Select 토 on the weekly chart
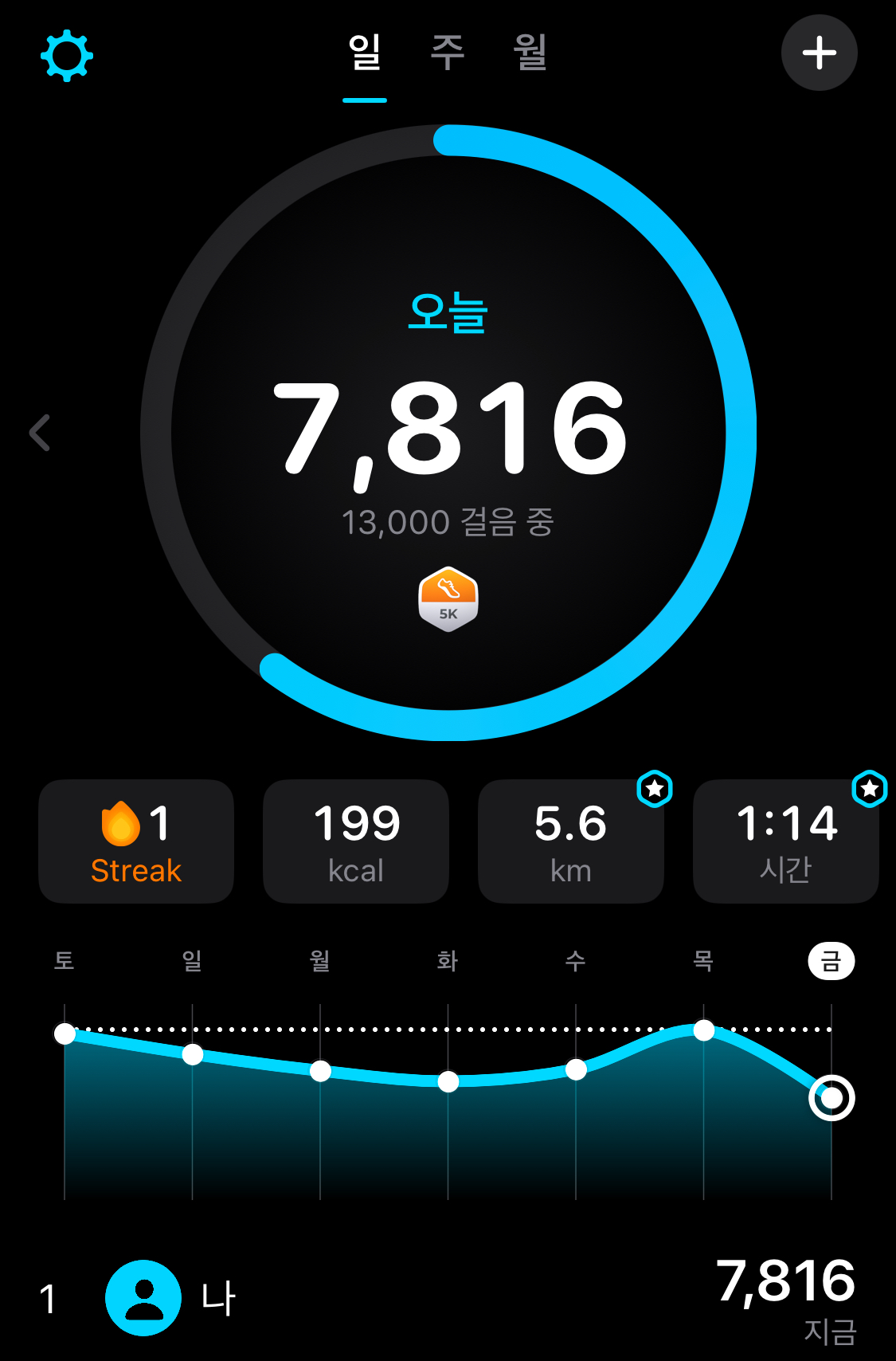The width and height of the screenshot is (896, 1361). (65, 960)
